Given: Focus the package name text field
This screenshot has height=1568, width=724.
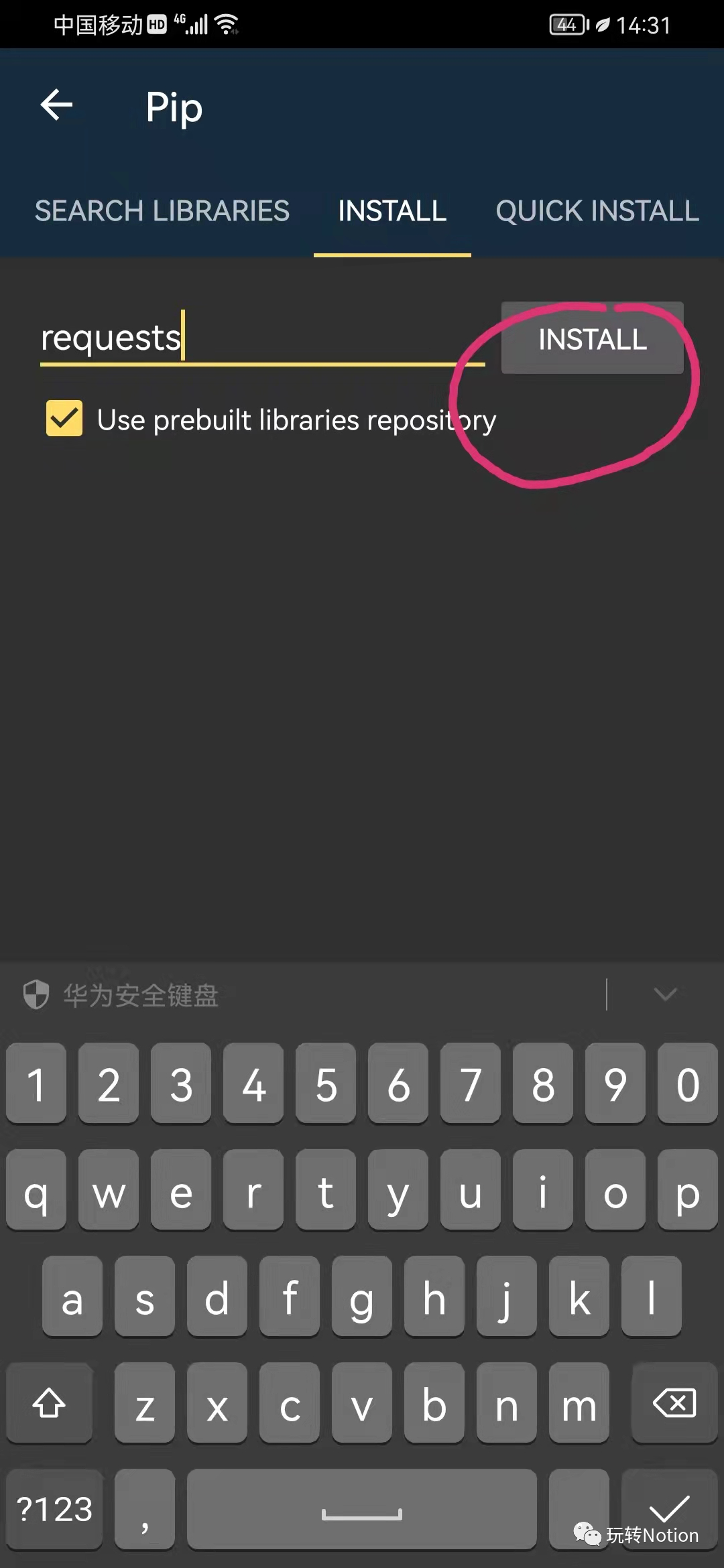Looking at the screenshot, I should click(x=261, y=338).
